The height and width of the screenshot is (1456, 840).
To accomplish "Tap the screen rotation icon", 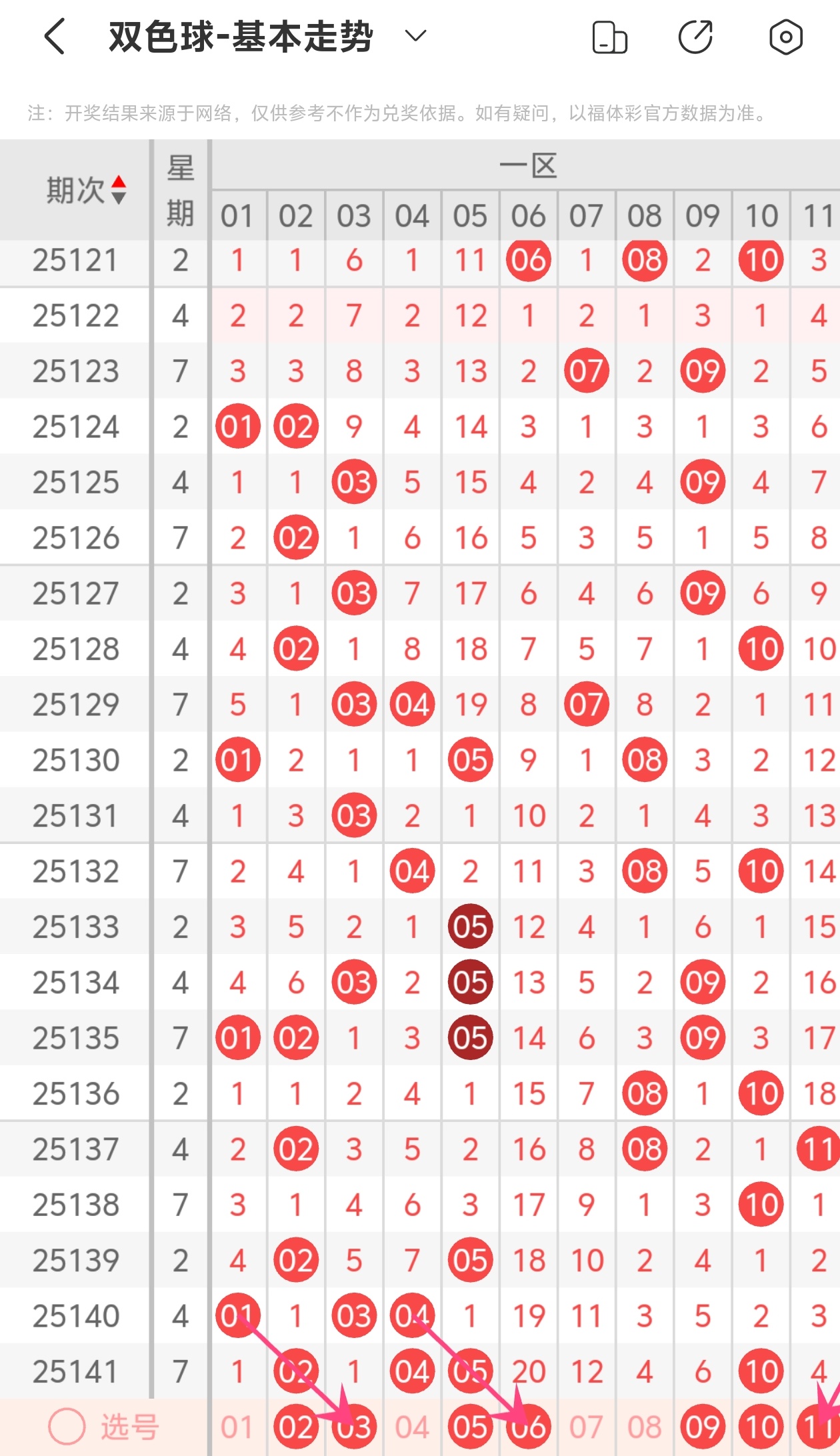I will click(x=609, y=37).
